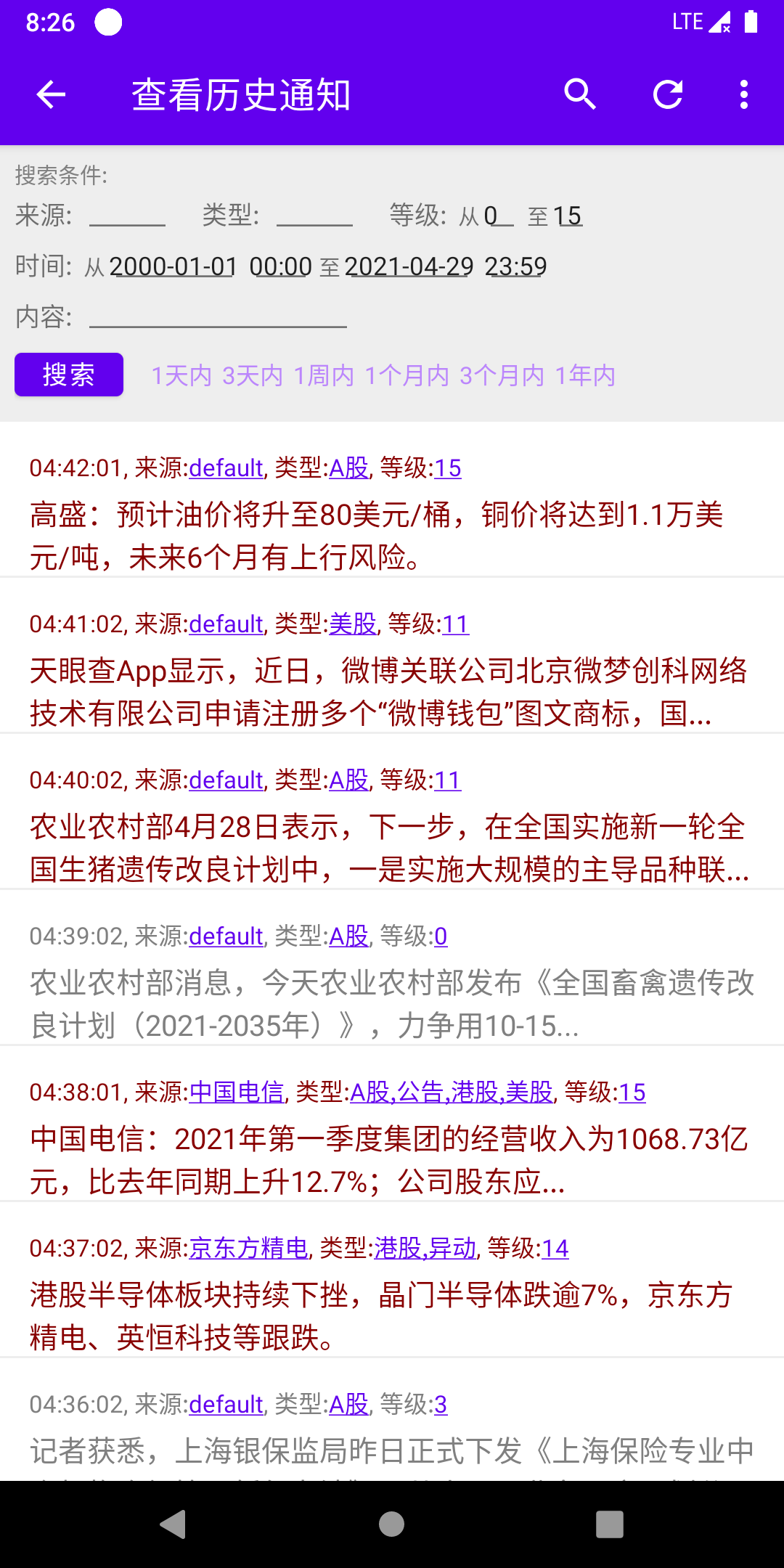Change the end date 2021-04-29
The width and height of the screenshot is (784, 1568).
point(409,266)
